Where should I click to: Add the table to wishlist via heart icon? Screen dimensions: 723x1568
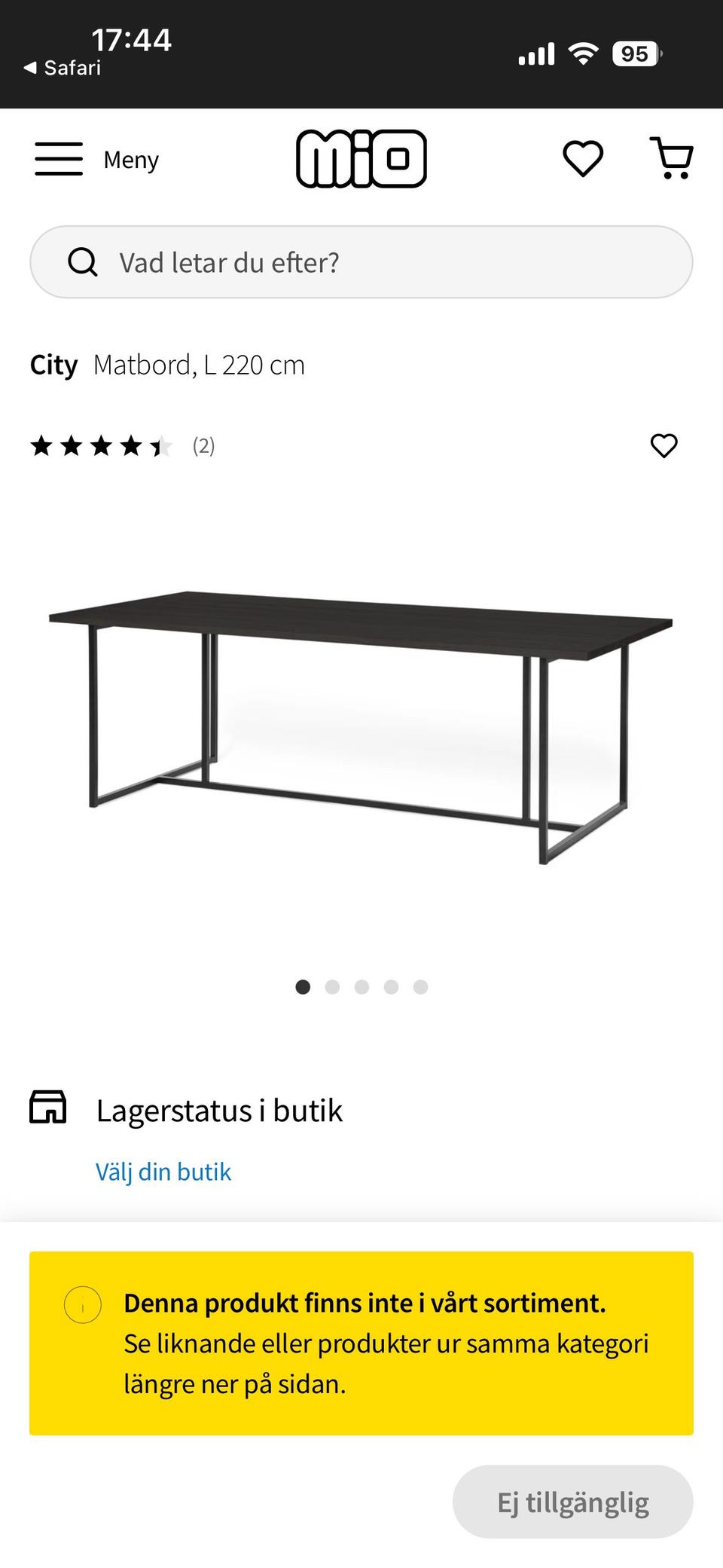[x=664, y=446]
